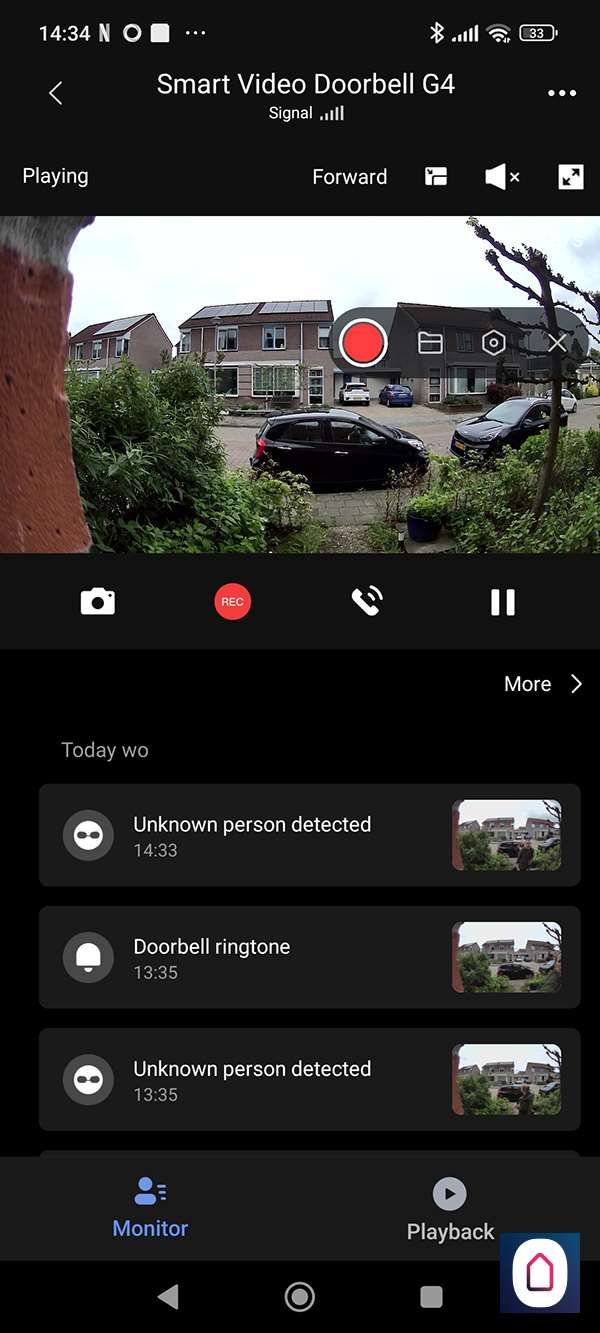Go back from the Smart Video Doorbell G4 screen
Viewport: 600px width, 1333px height.
(55, 93)
